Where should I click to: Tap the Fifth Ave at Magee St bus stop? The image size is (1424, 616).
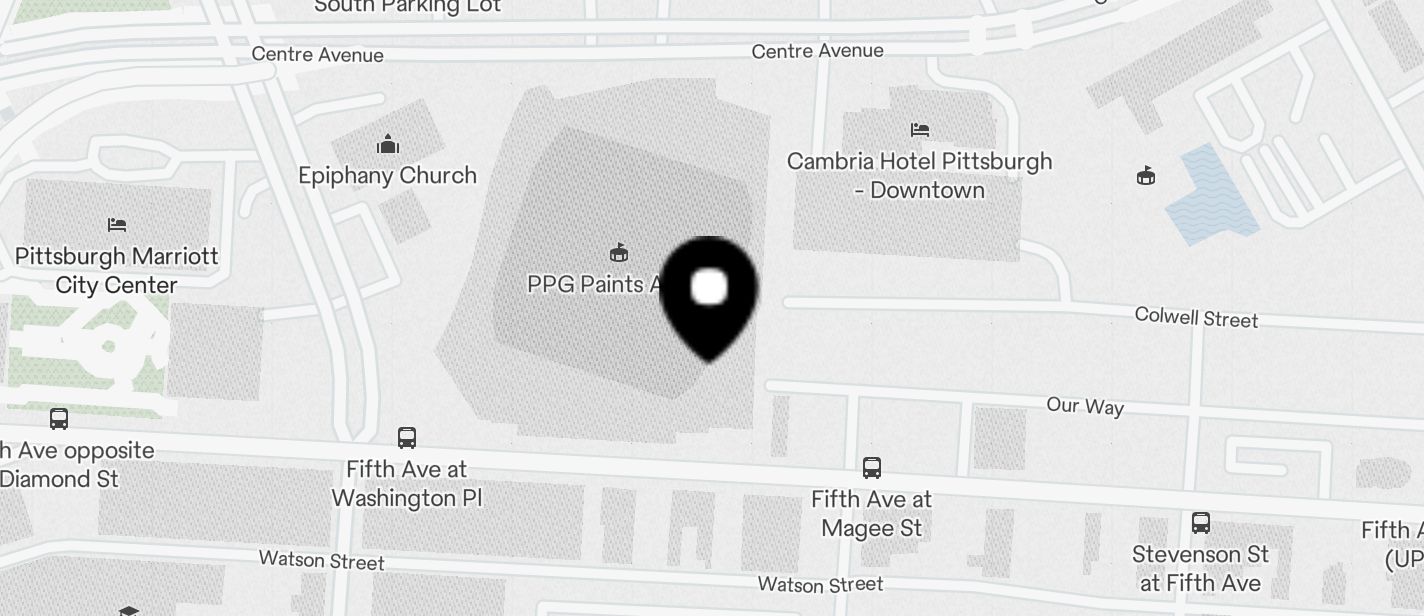(x=872, y=467)
